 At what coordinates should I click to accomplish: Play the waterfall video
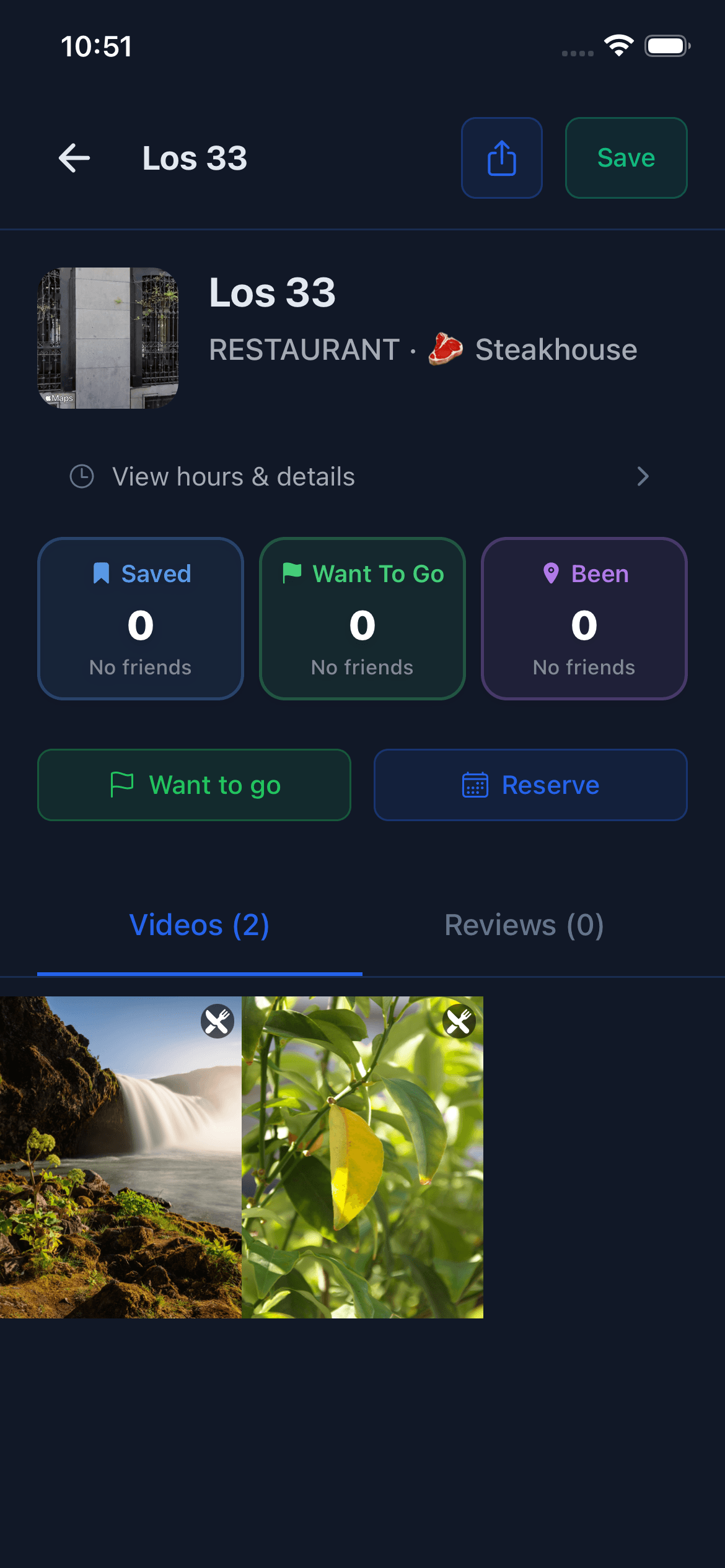pos(121,1157)
